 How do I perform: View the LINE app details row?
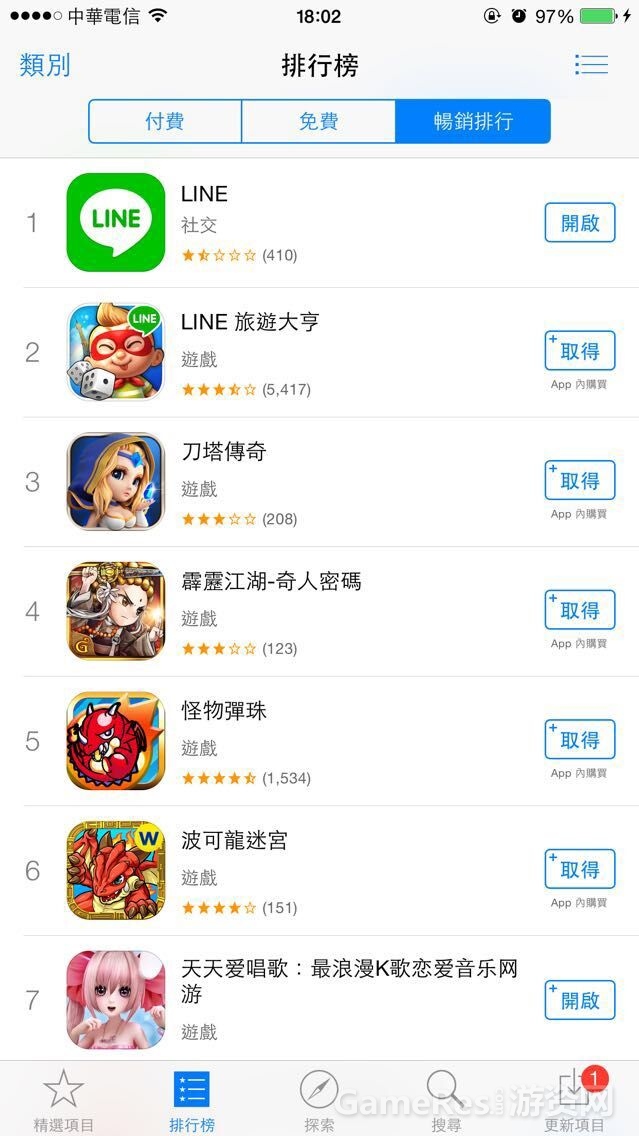pos(300,222)
